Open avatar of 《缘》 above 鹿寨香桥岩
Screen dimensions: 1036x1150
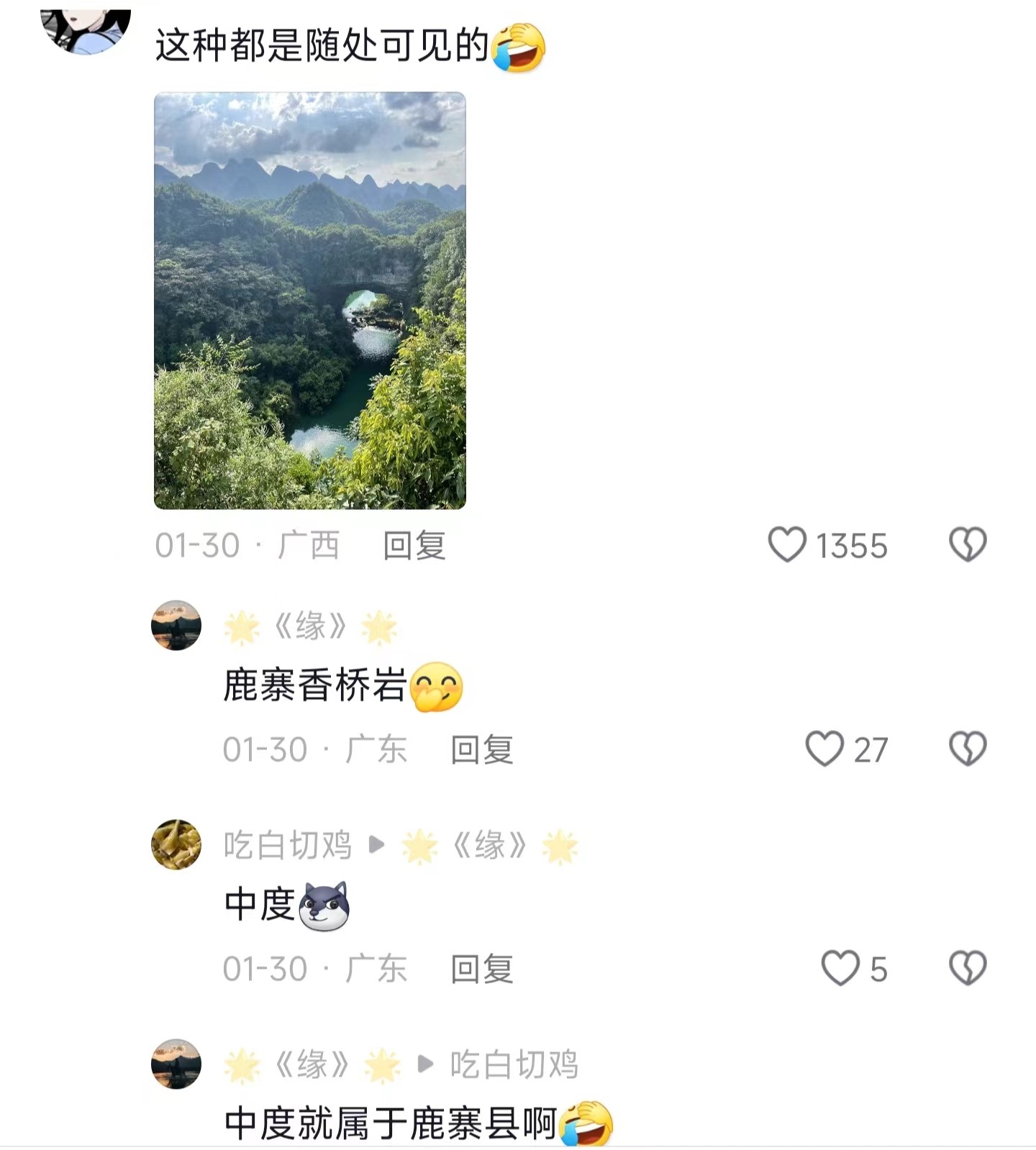tap(176, 625)
